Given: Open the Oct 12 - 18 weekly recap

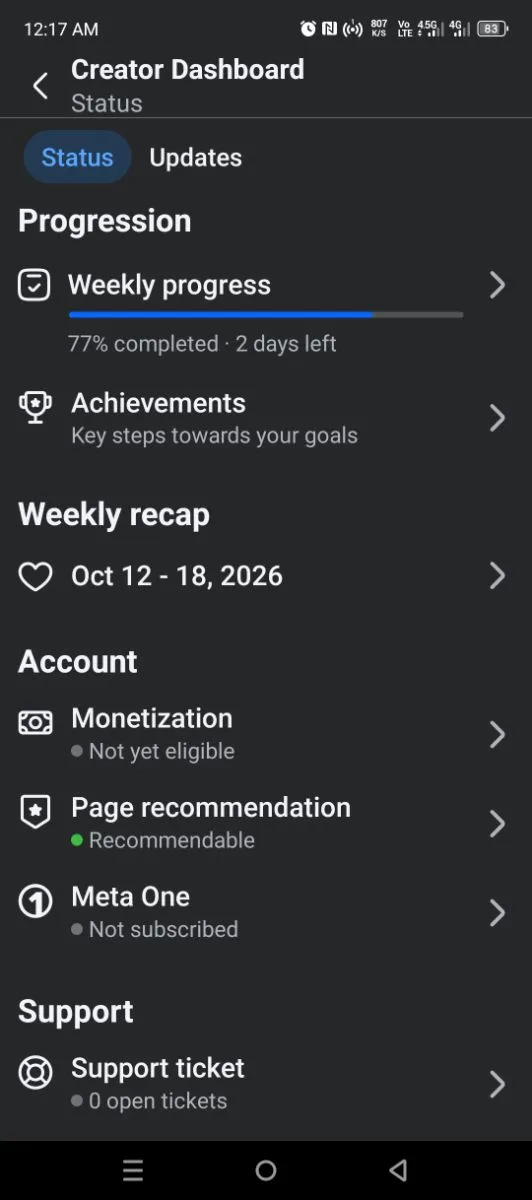Looking at the screenshot, I should coord(266,576).
